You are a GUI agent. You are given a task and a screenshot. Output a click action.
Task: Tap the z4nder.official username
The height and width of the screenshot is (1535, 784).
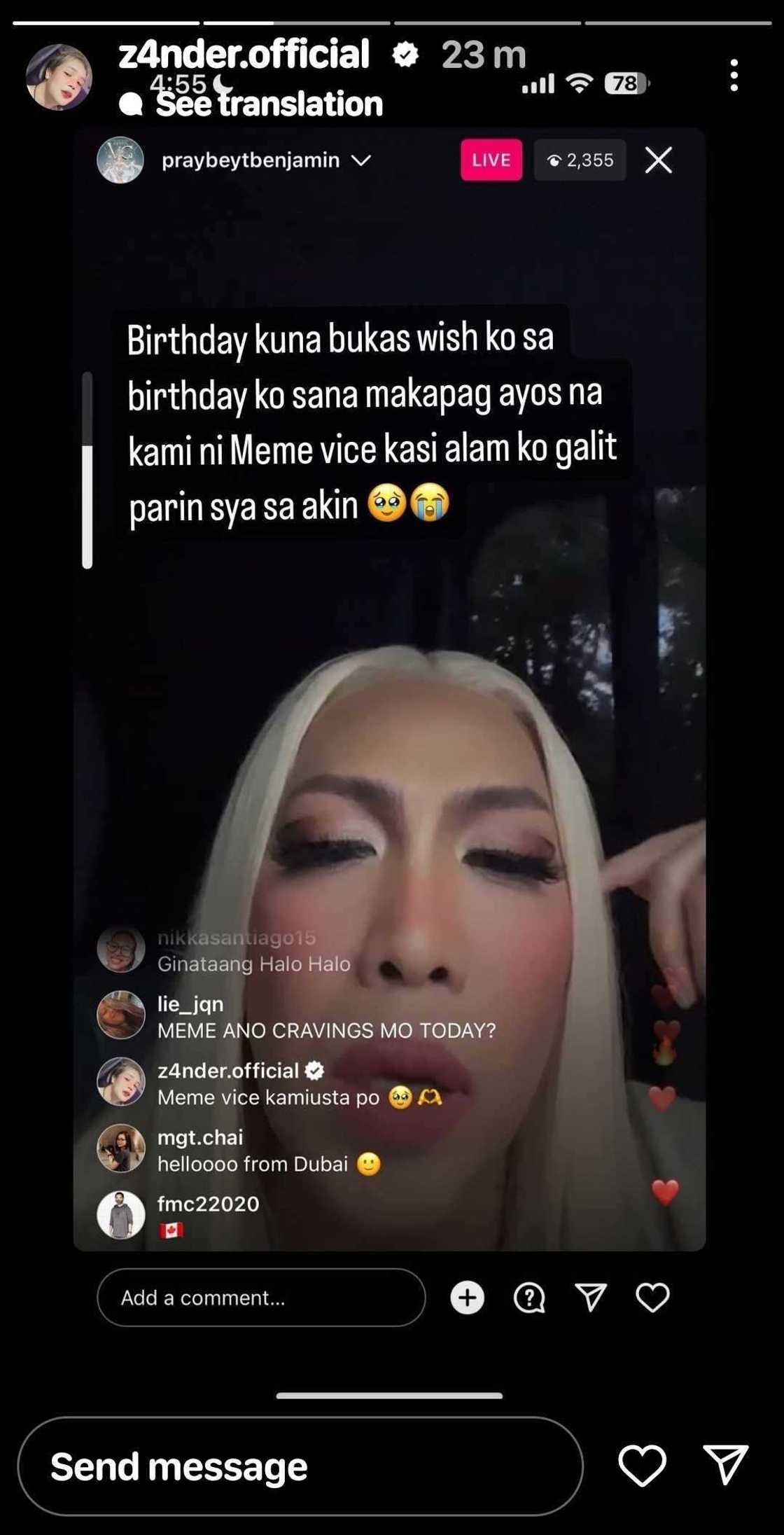(x=244, y=55)
